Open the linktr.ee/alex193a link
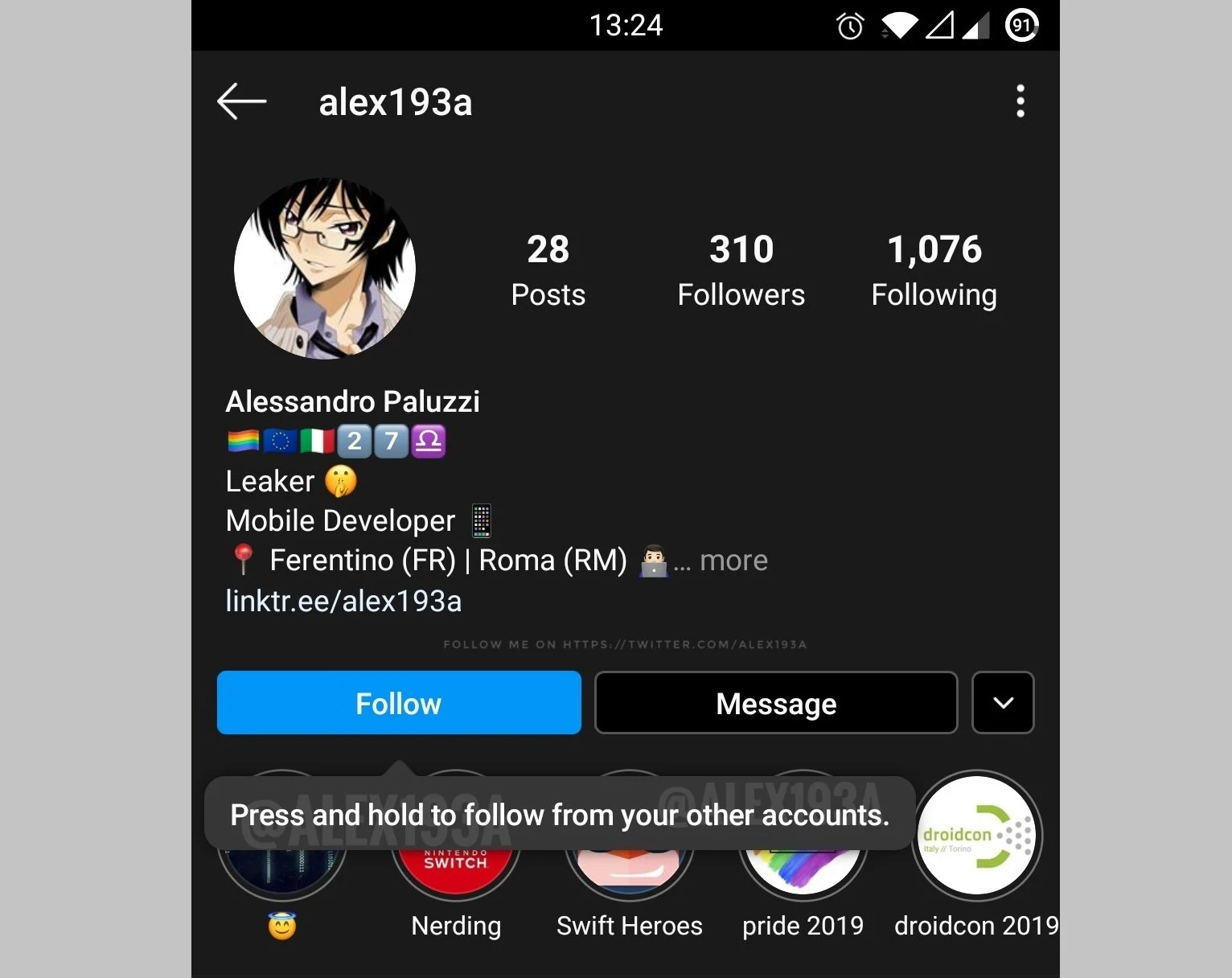This screenshot has width=1232, height=978. [343, 601]
